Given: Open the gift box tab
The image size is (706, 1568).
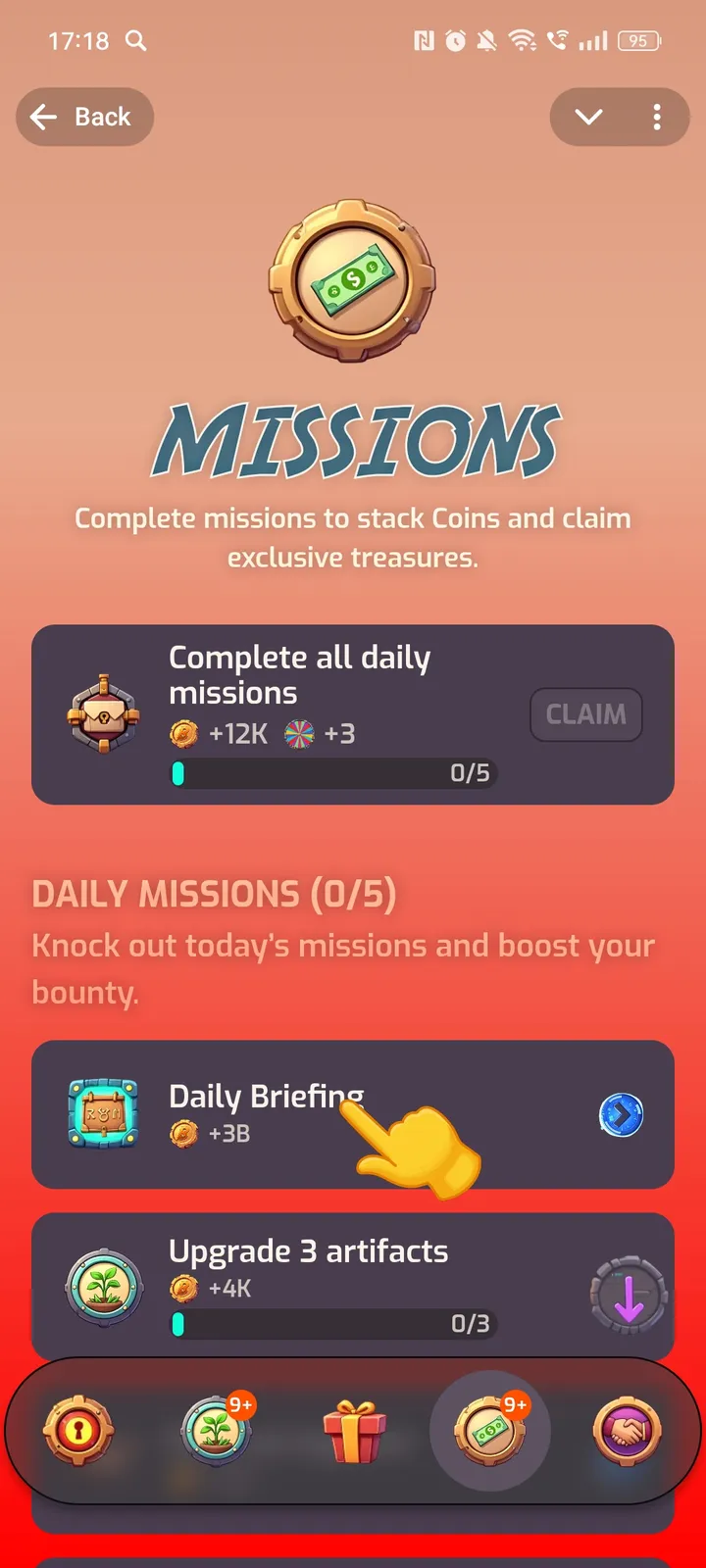Looking at the screenshot, I should coord(353,1431).
